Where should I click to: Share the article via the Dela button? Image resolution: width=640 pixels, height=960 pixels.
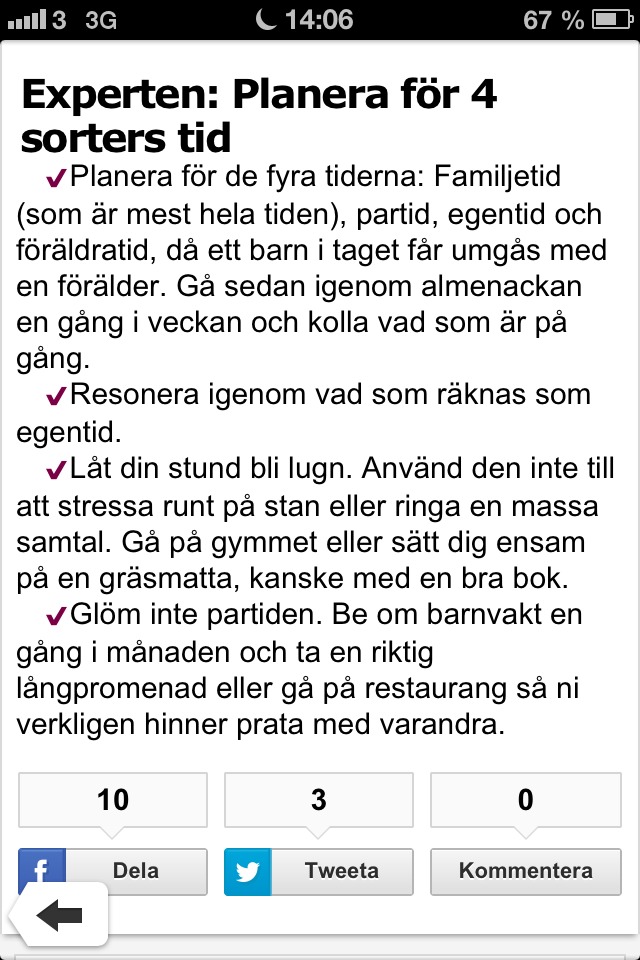pyautogui.click(x=135, y=870)
